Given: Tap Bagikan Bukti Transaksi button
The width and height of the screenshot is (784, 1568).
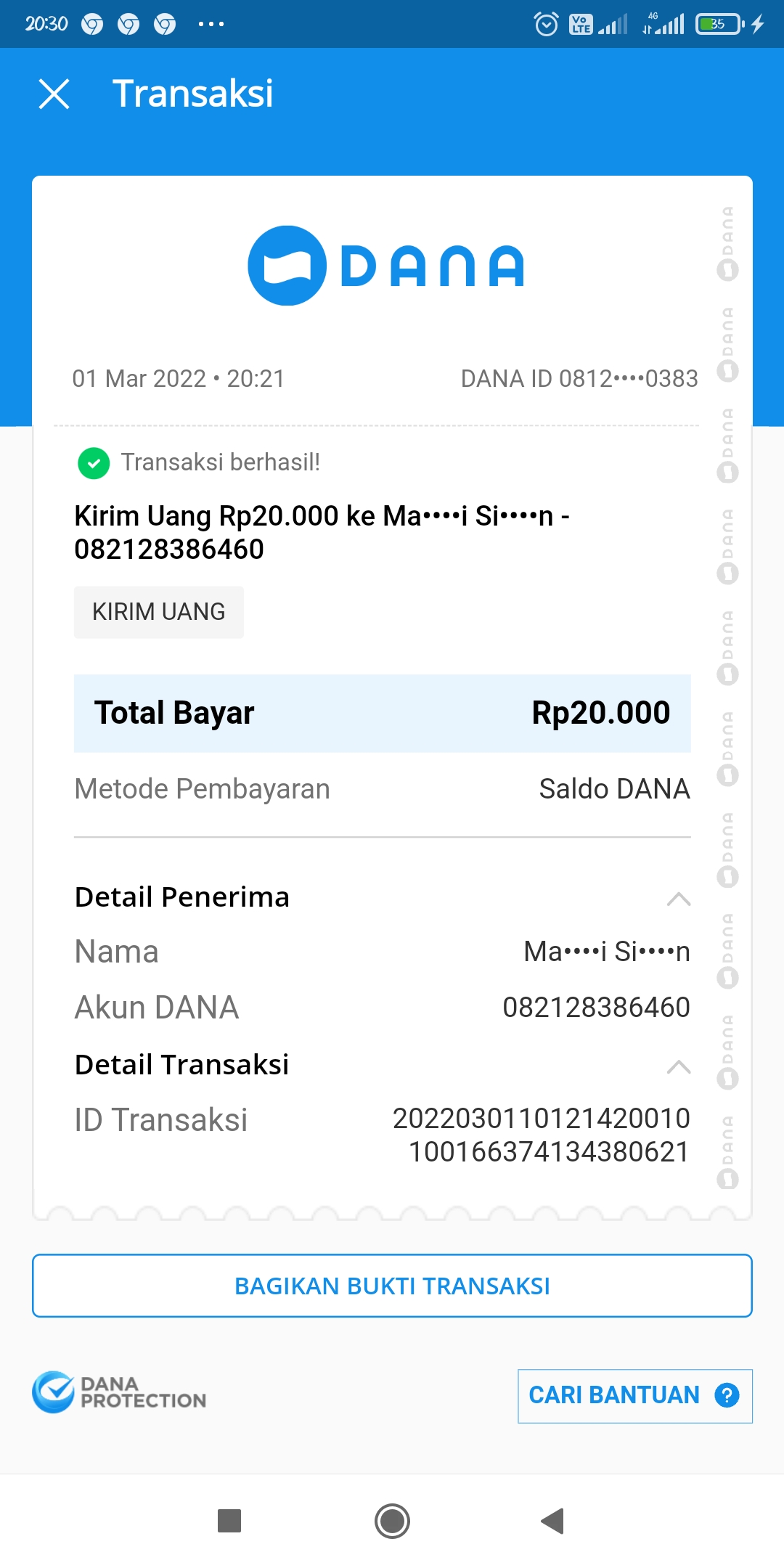Looking at the screenshot, I should point(392,1286).
